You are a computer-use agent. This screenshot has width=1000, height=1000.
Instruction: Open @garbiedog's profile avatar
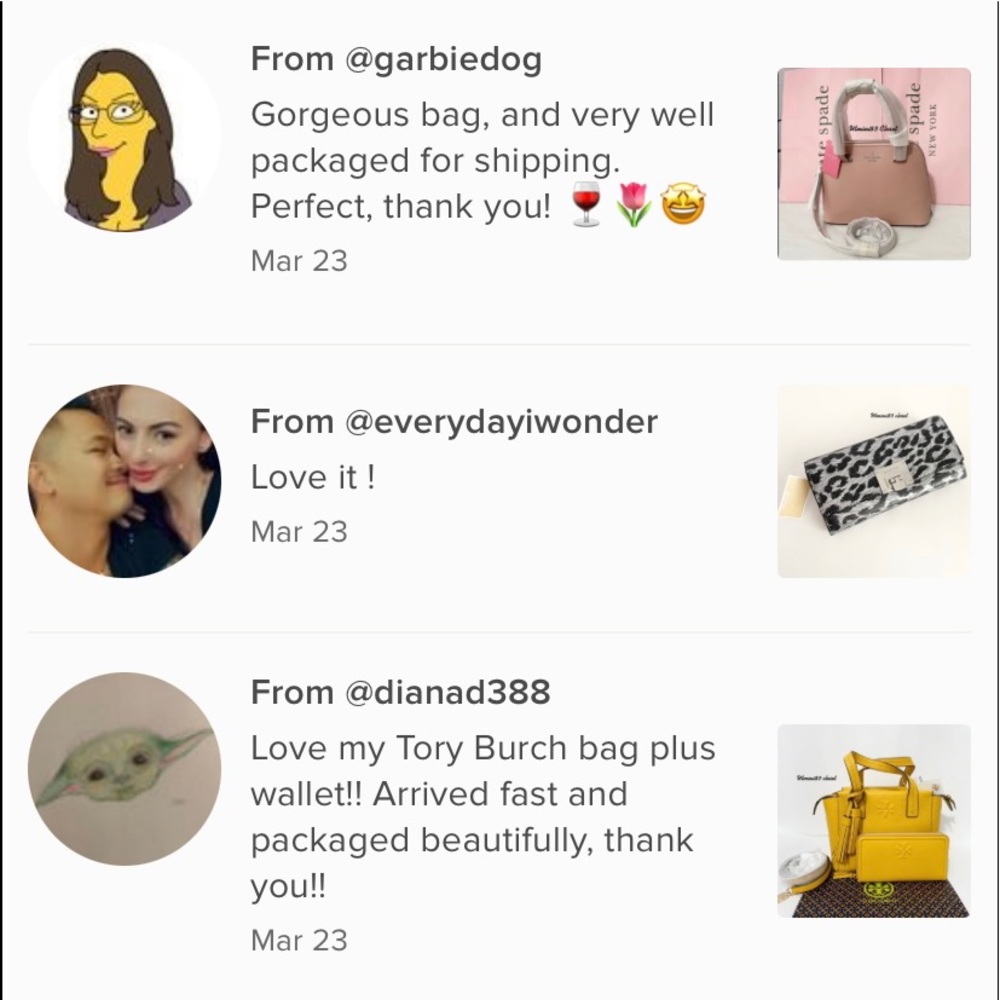pos(124,137)
